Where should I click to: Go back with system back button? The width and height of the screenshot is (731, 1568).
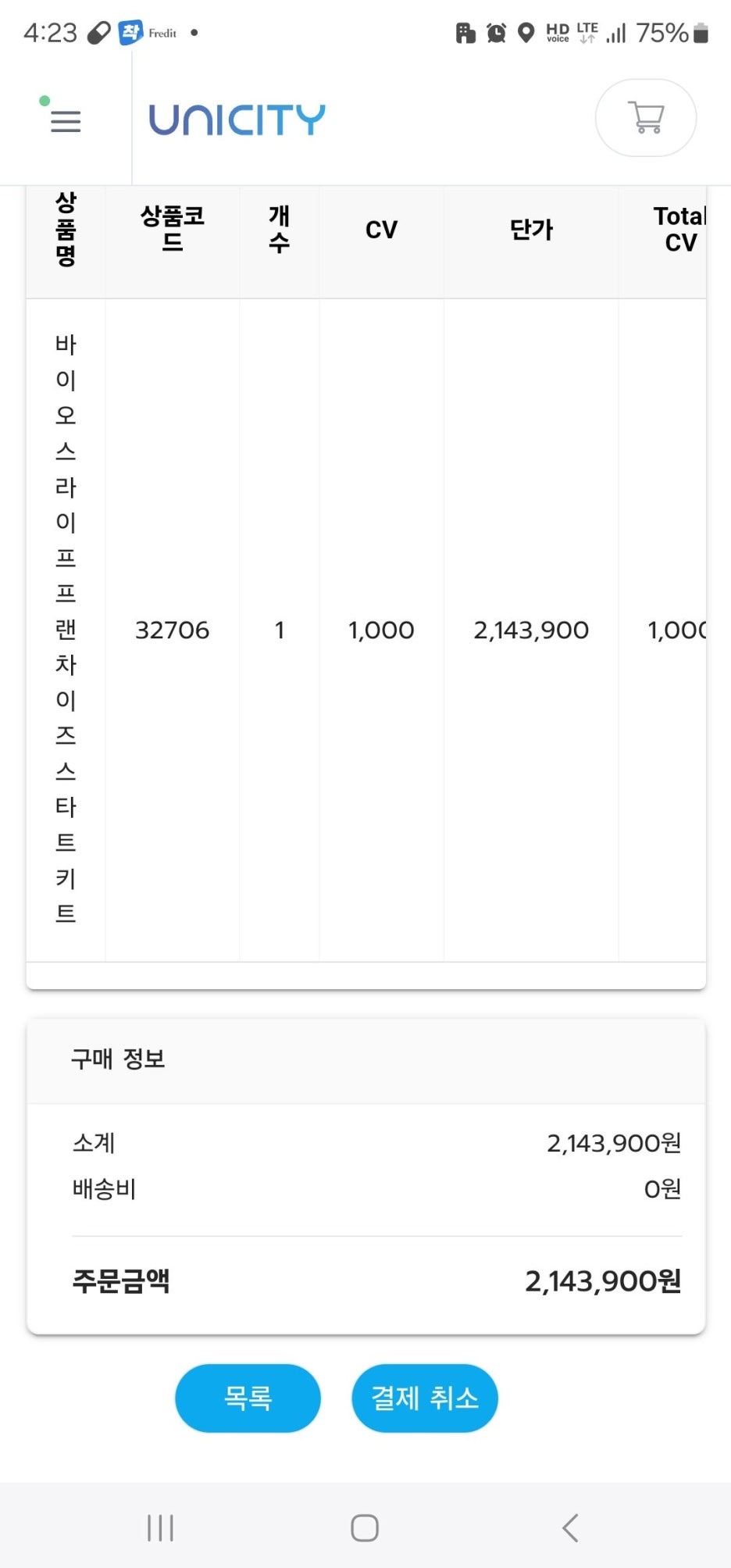click(570, 1527)
